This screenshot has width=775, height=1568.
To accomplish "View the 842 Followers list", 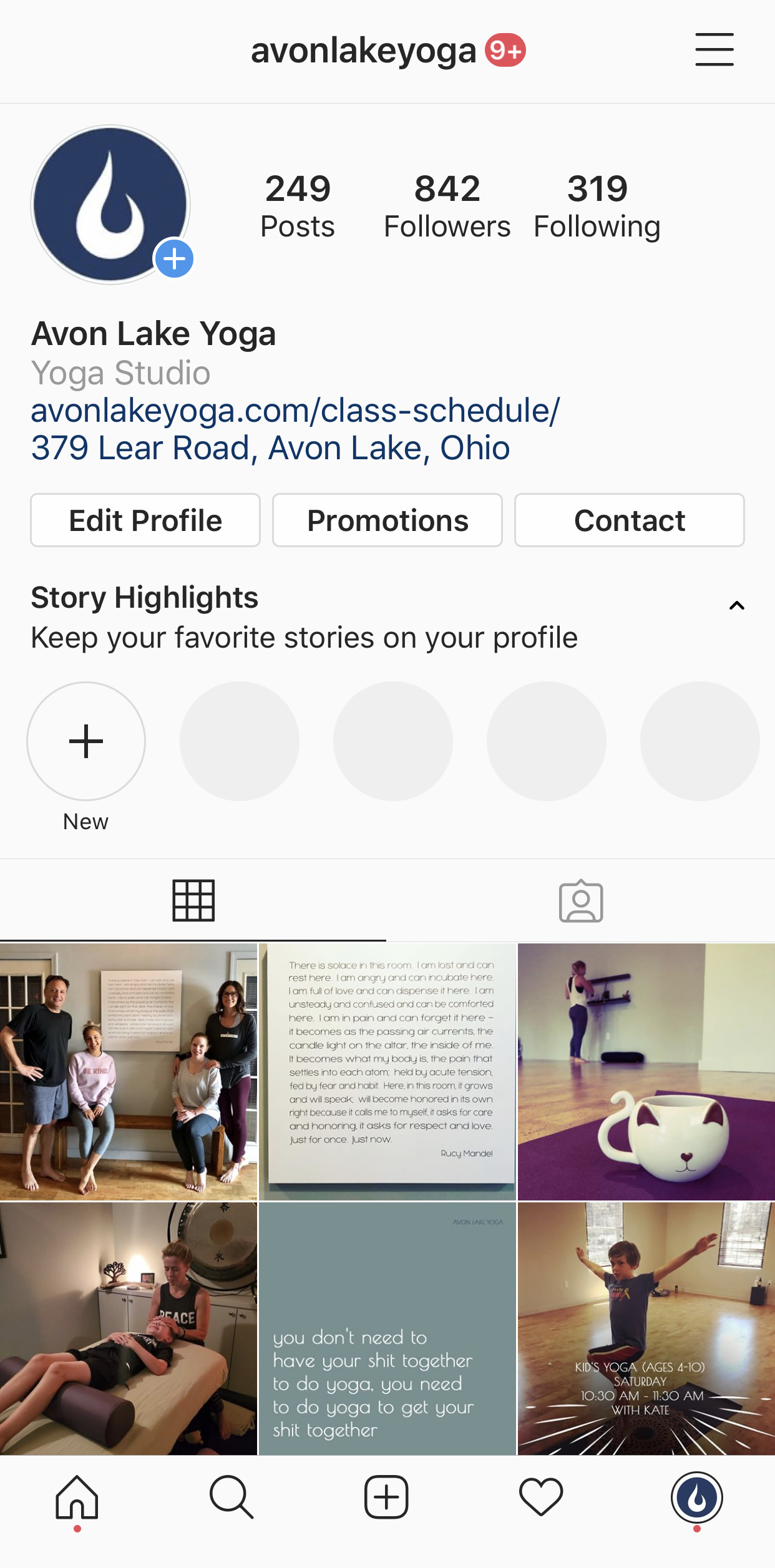I will (x=447, y=206).
